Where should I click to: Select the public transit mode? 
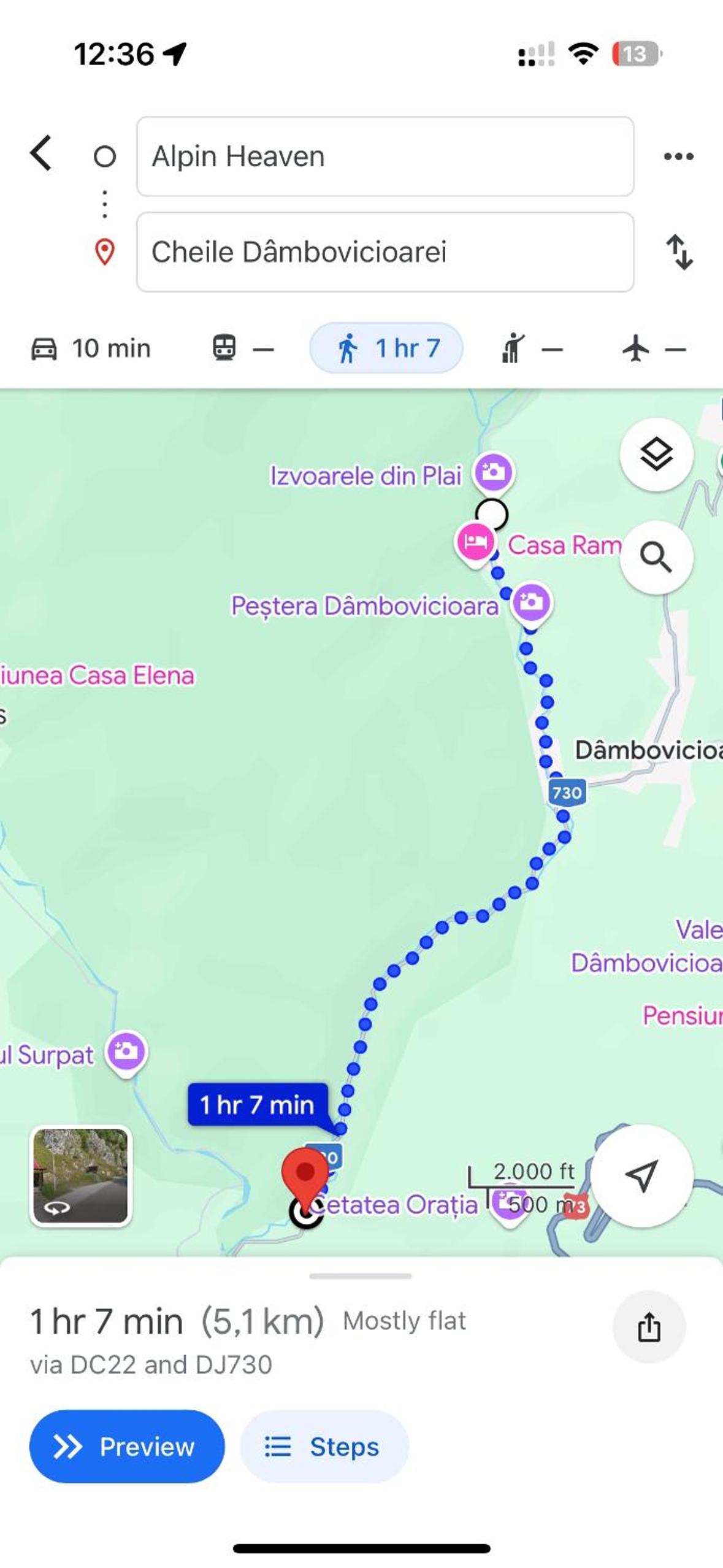pyautogui.click(x=243, y=348)
